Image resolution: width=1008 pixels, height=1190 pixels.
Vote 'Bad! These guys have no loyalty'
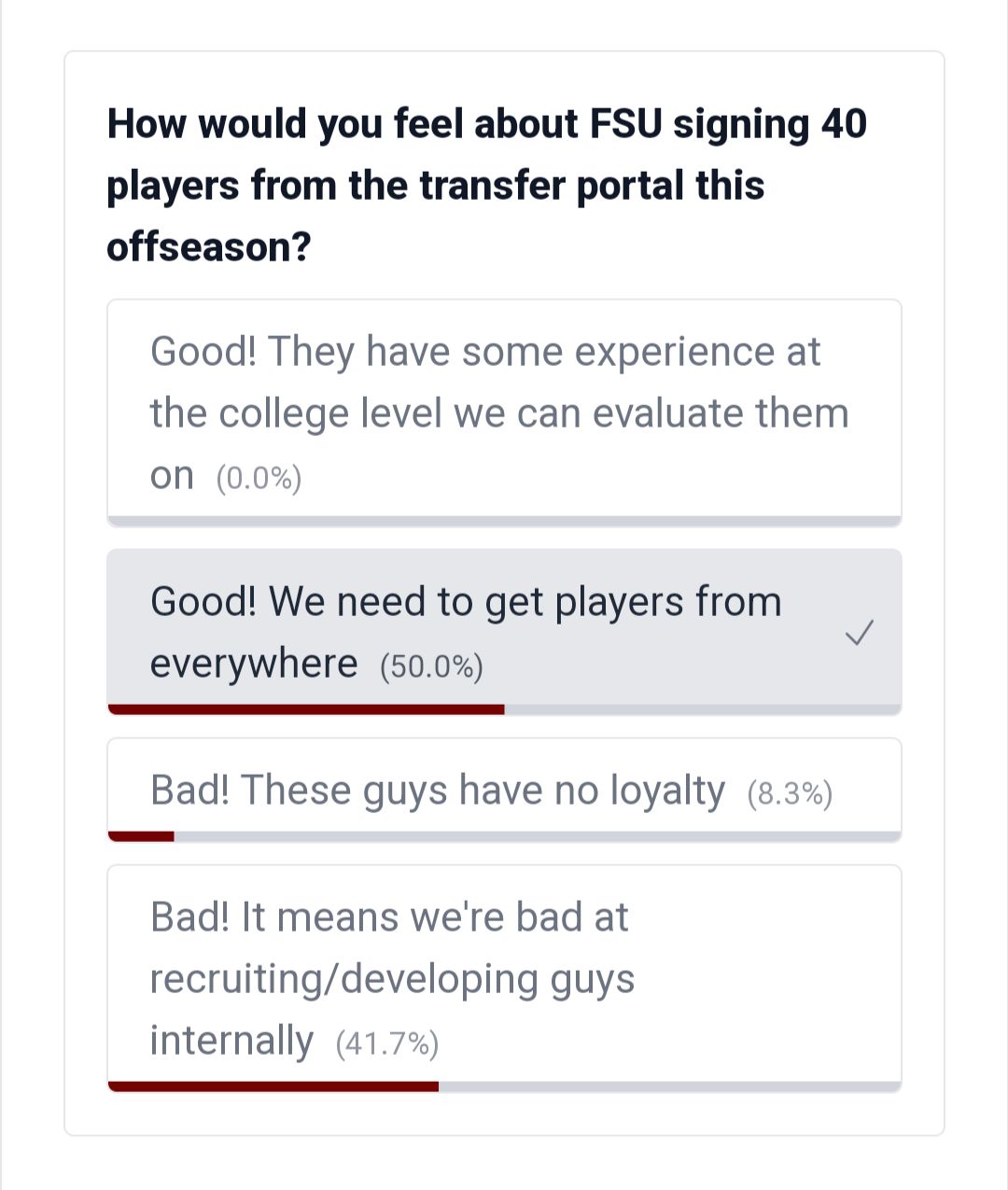(504, 790)
